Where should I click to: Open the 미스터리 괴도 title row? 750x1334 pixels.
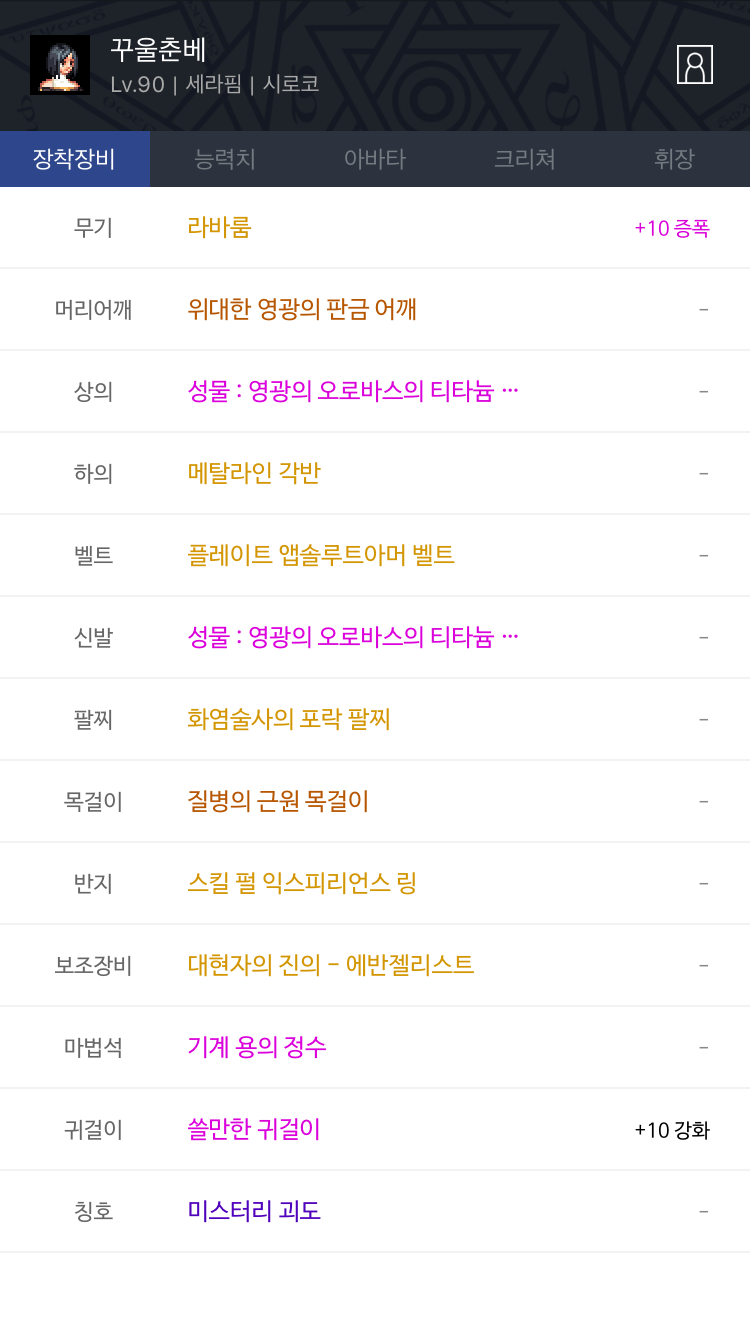(x=375, y=1211)
